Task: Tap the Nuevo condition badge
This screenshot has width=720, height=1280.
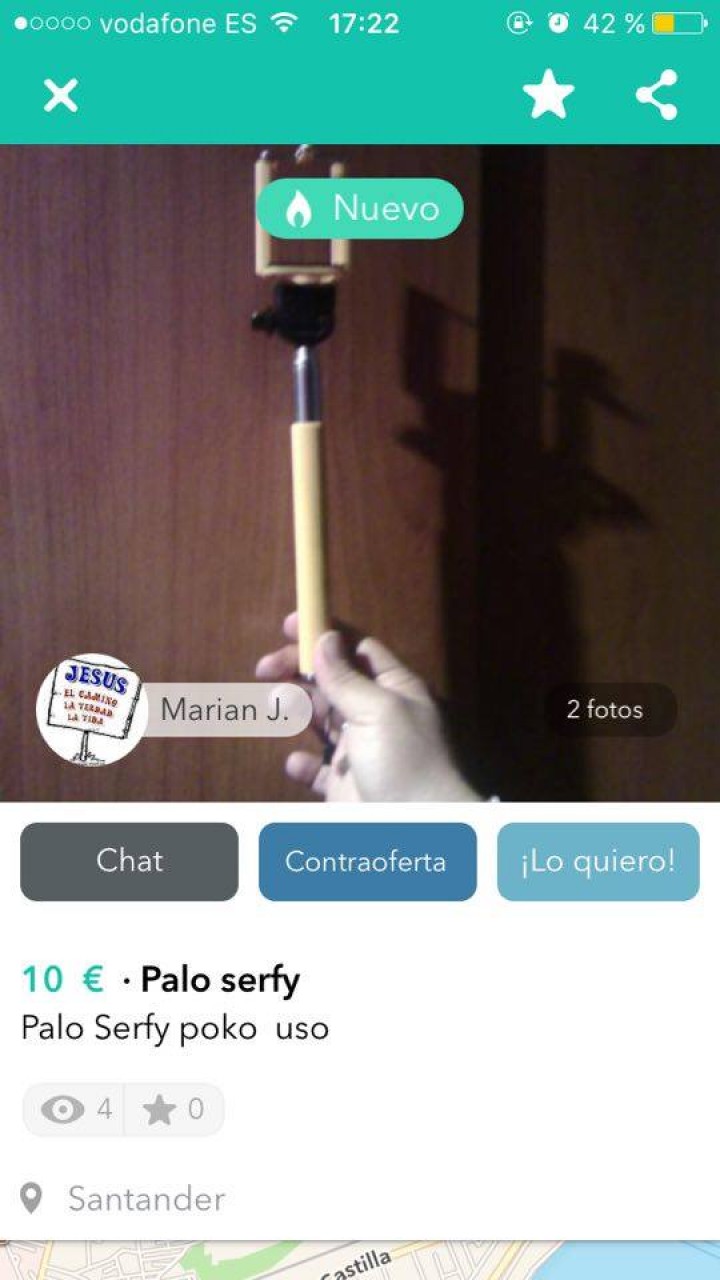Action: pos(358,208)
